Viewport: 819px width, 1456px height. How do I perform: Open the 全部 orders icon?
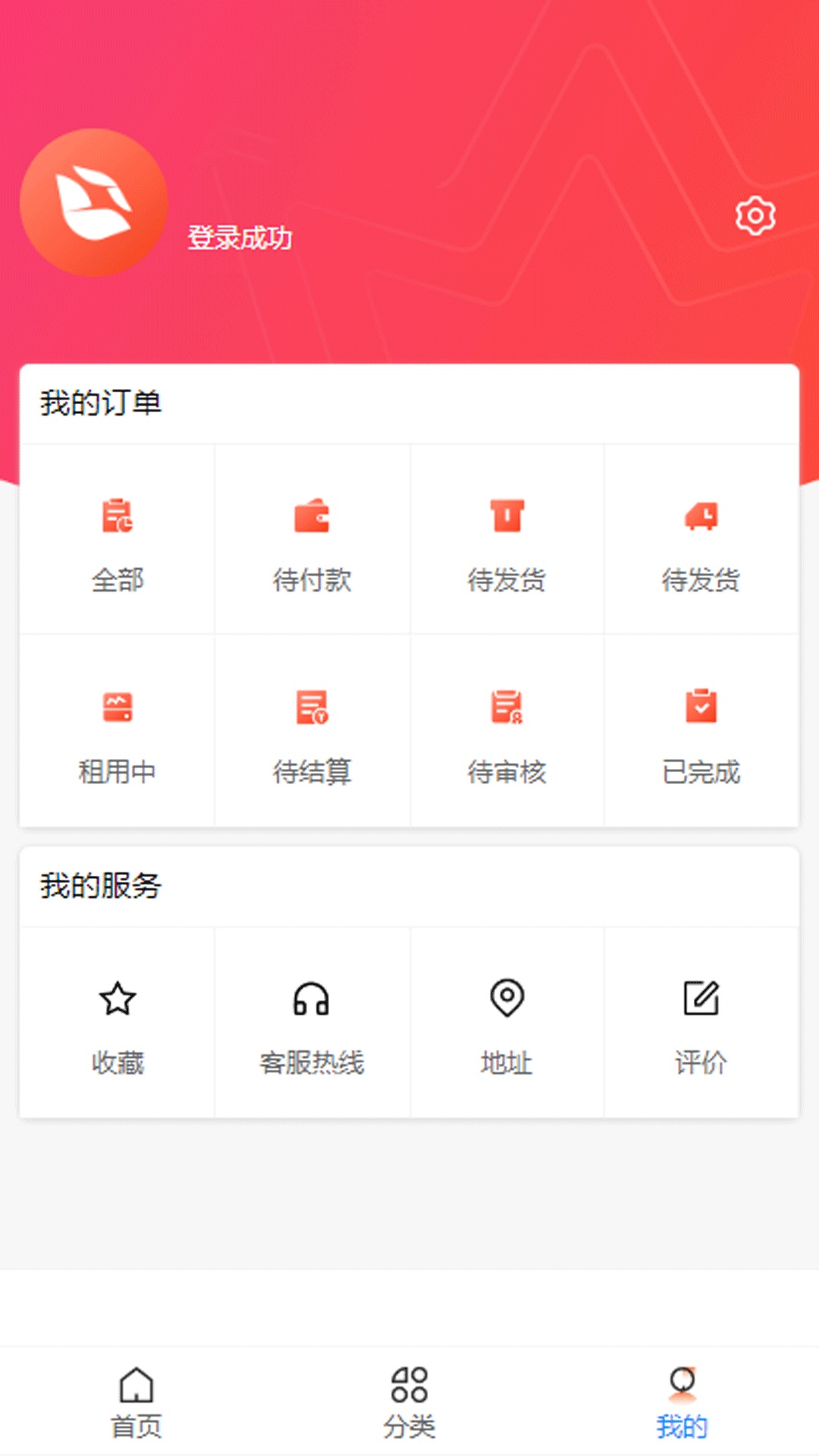point(118,516)
